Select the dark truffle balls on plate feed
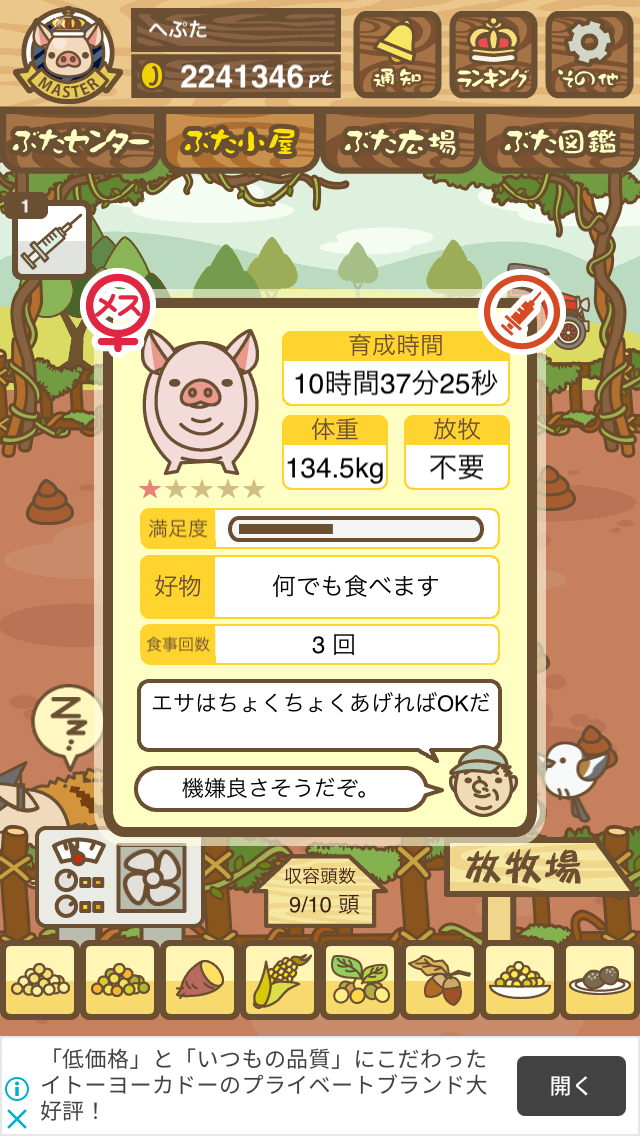This screenshot has width=640, height=1136. point(599,980)
